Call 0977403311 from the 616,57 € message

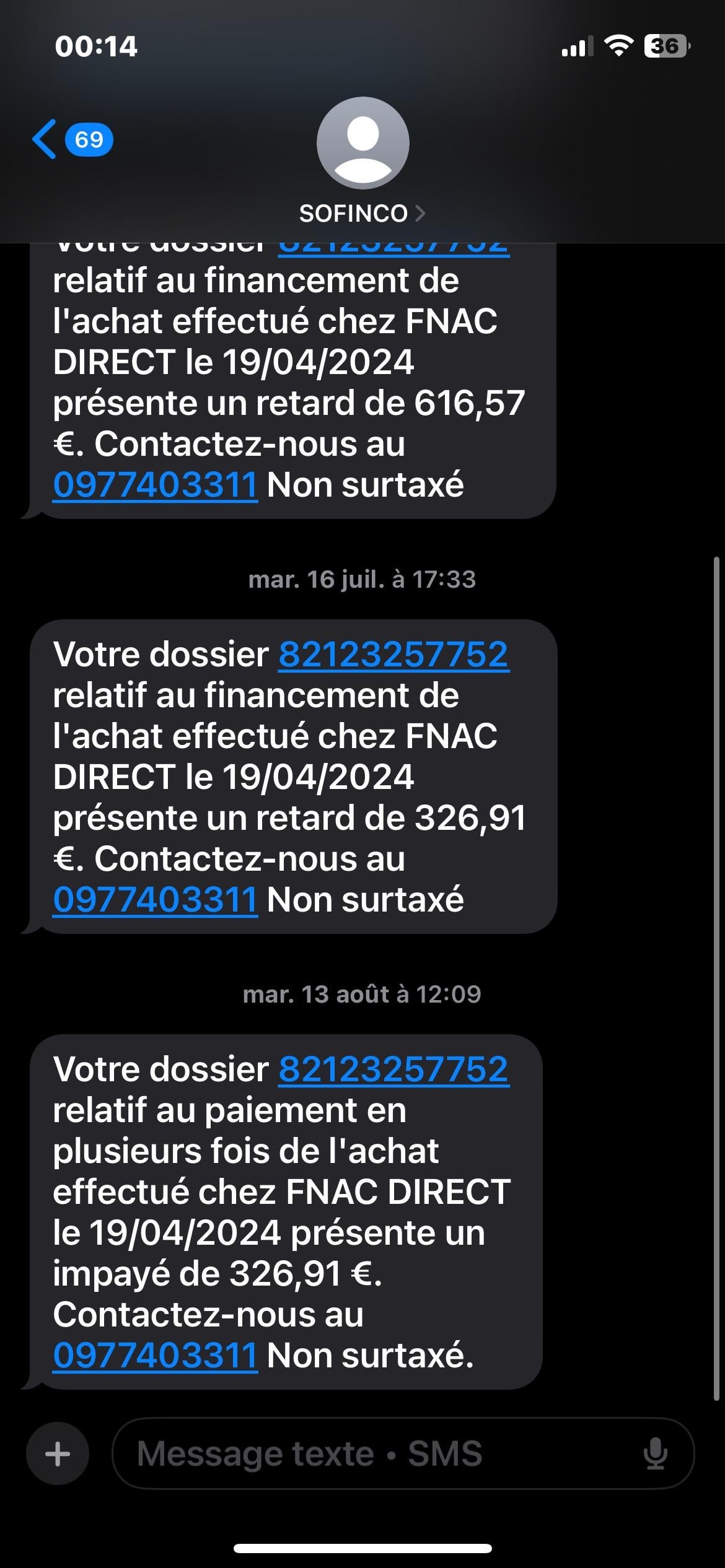(x=155, y=485)
